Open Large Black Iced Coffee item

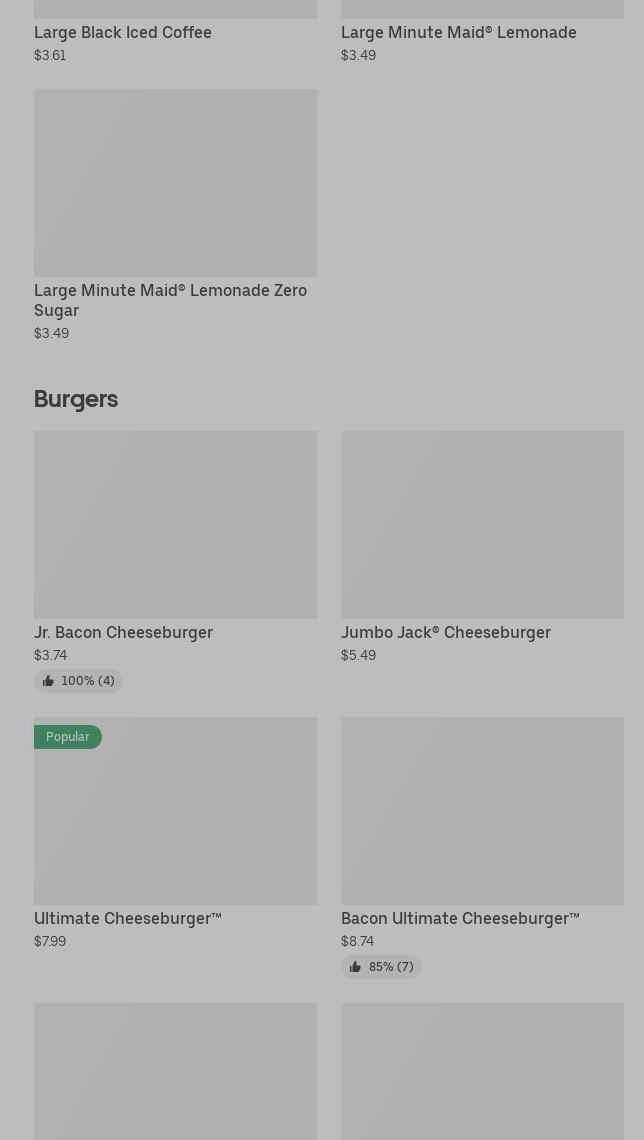click(123, 32)
